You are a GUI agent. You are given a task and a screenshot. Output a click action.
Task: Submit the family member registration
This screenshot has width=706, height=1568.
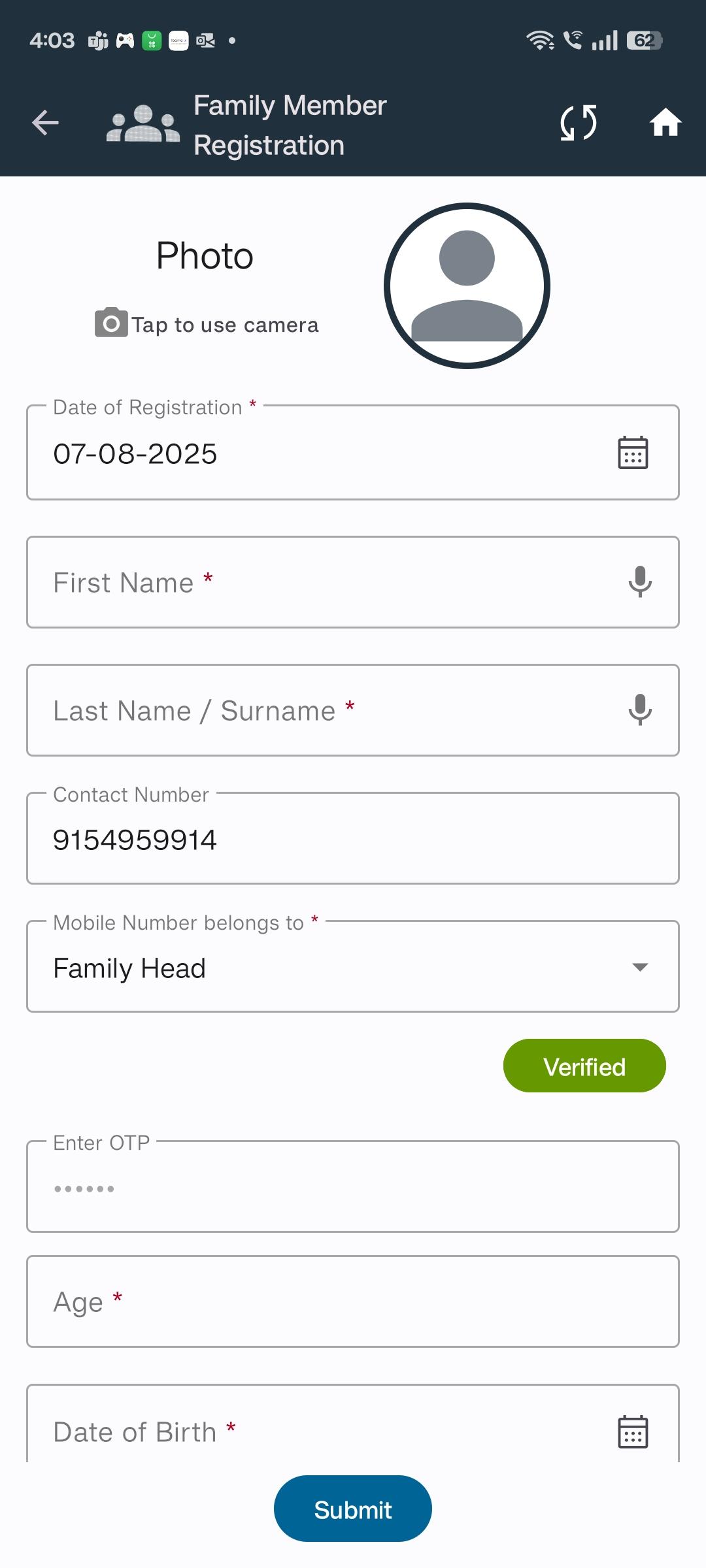[x=353, y=1509]
